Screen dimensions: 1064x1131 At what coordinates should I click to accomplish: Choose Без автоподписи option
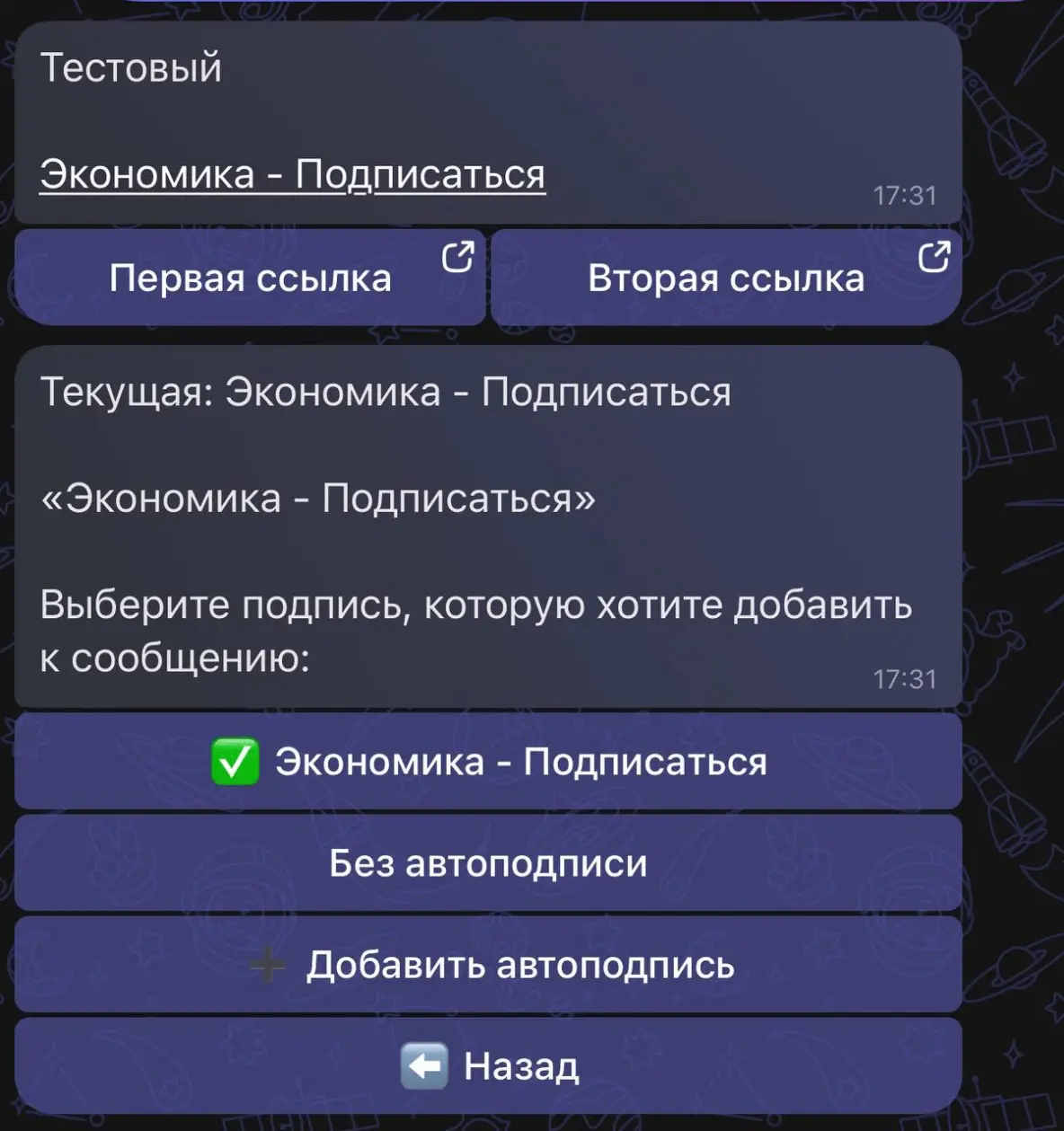pos(488,863)
